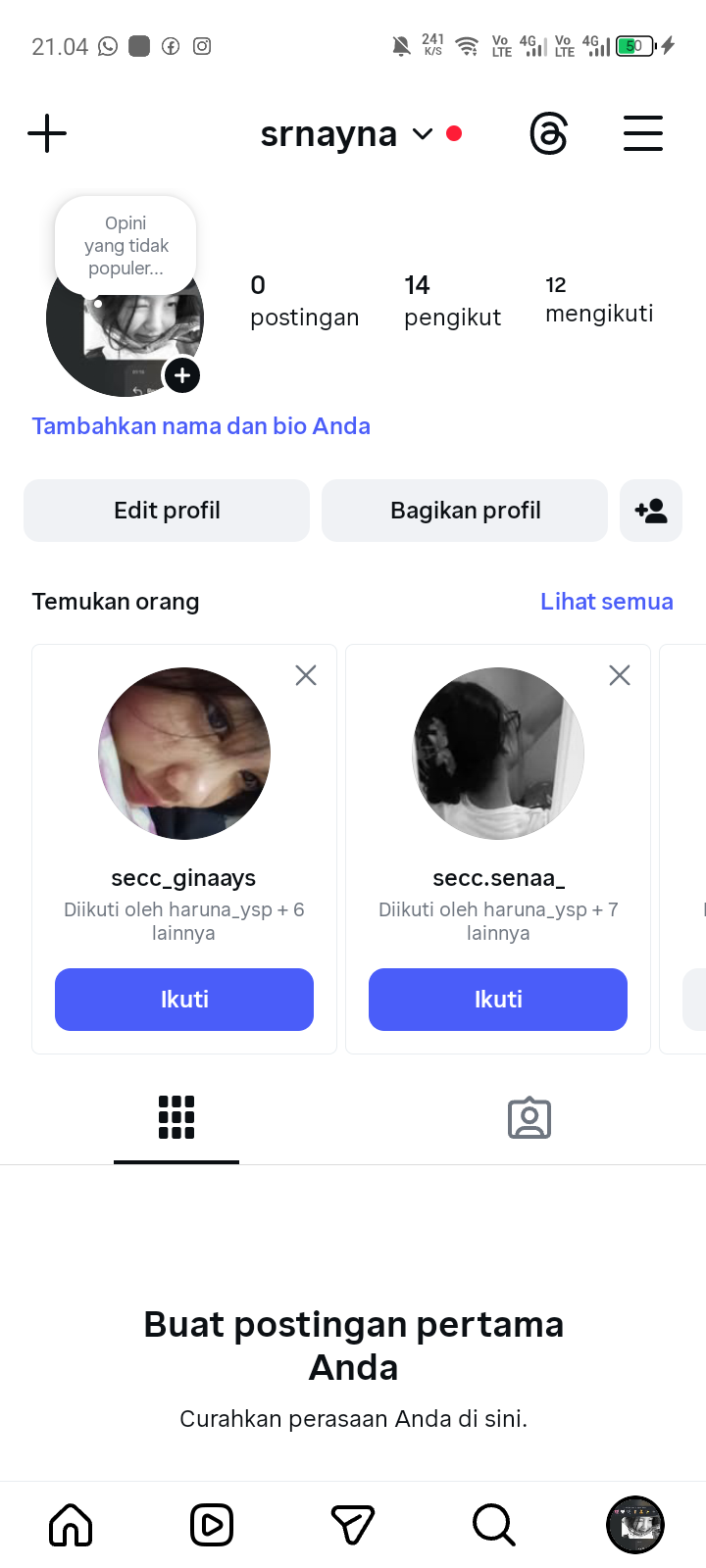Tap the plus icon to create content
Viewport: 706px width, 1568px height.
tap(47, 133)
